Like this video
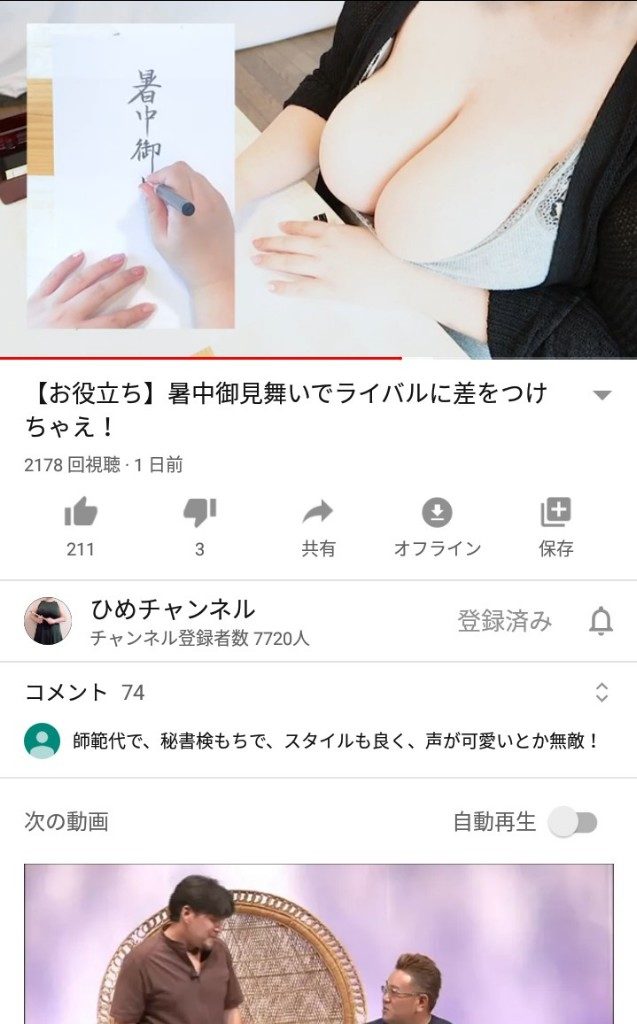 click(81, 514)
